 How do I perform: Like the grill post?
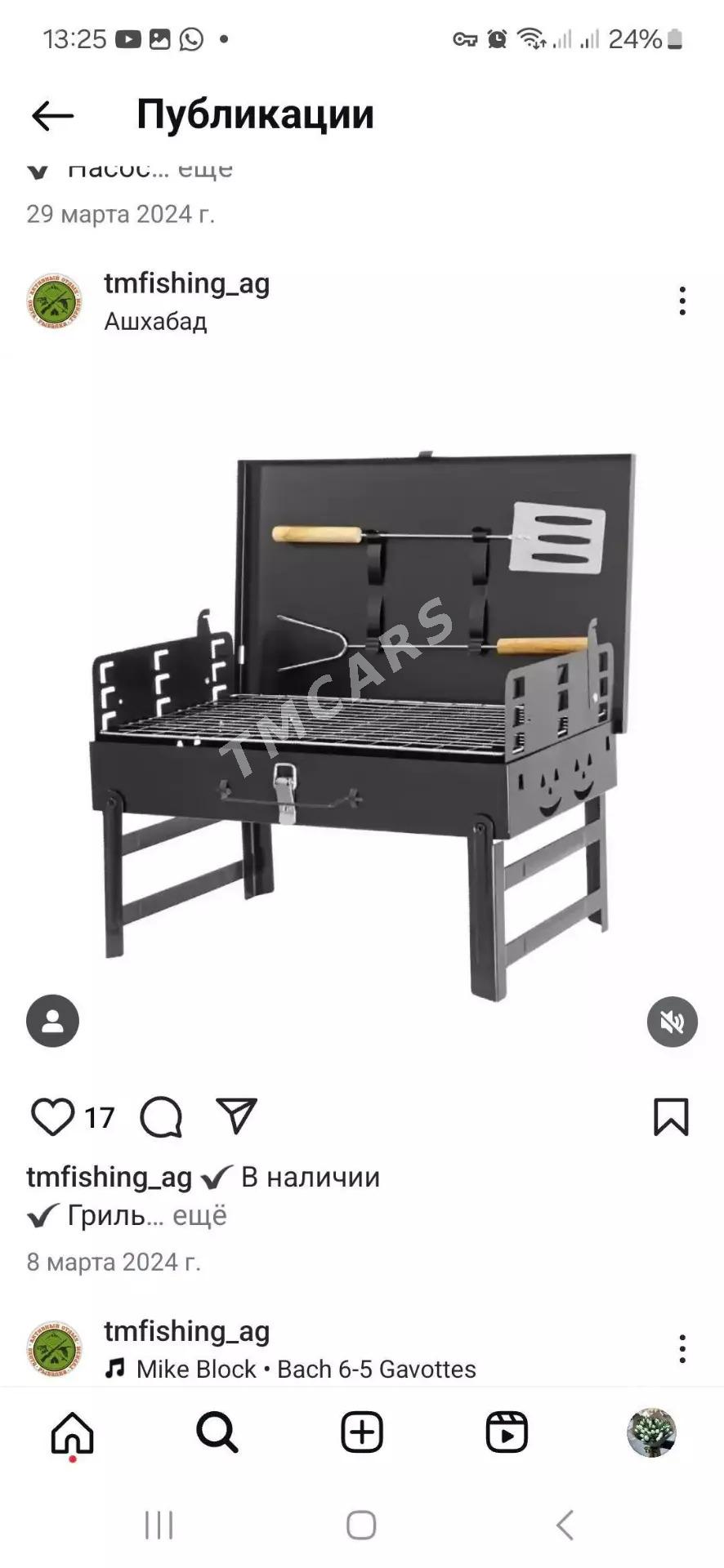pos(51,1116)
